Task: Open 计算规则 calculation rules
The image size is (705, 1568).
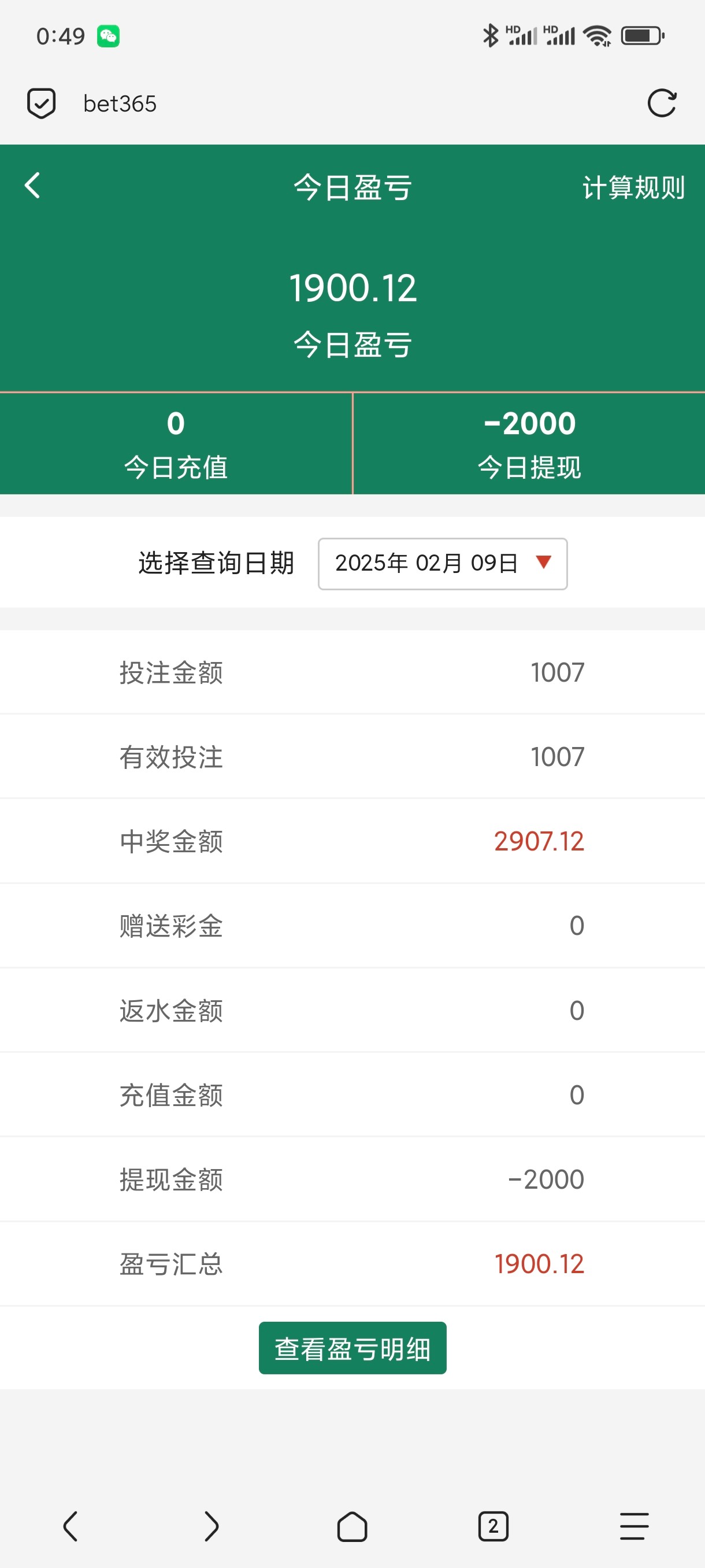Action: (633, 187)
